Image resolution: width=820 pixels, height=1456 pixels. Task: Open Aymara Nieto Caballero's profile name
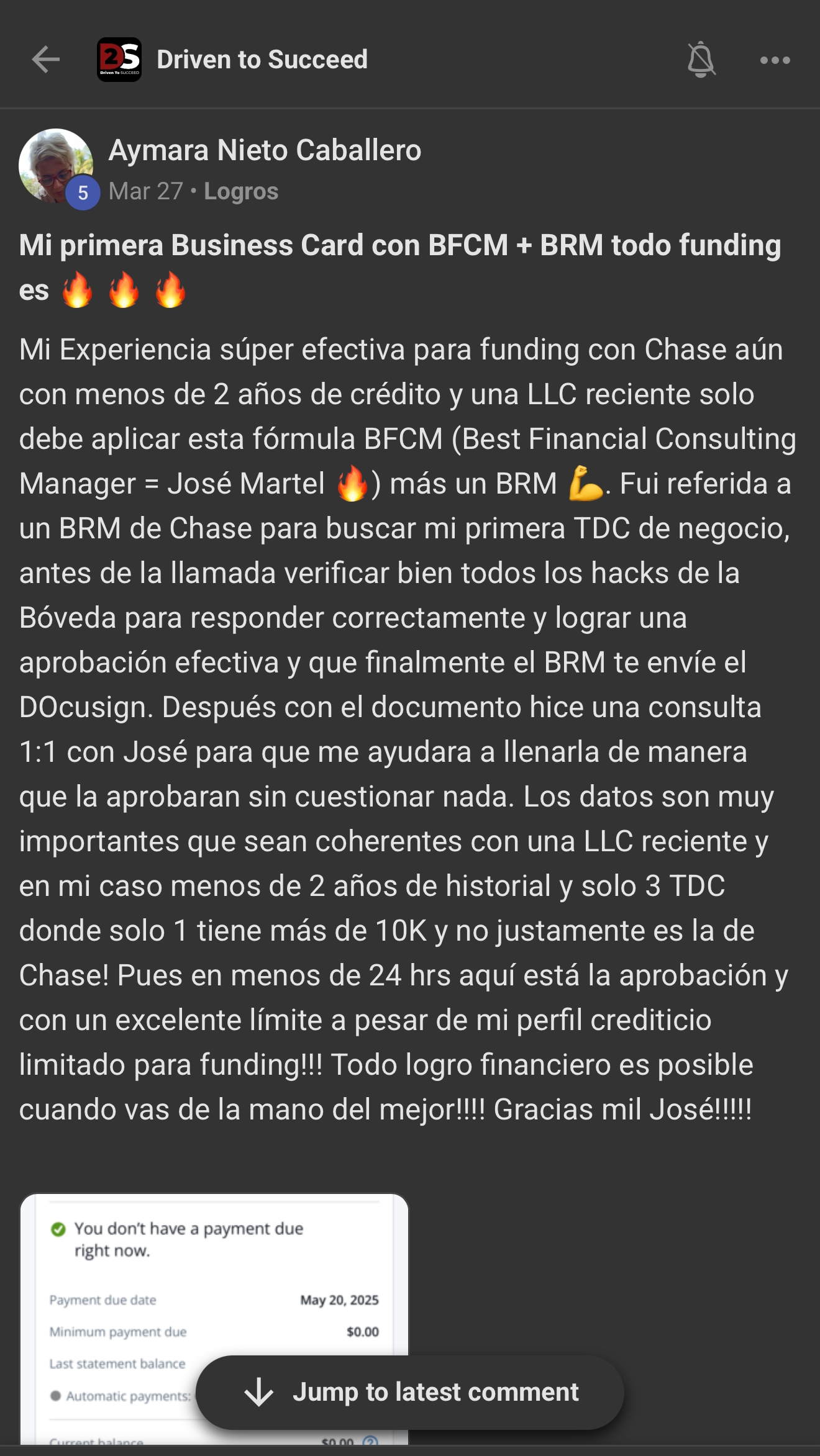click(265, 150)
